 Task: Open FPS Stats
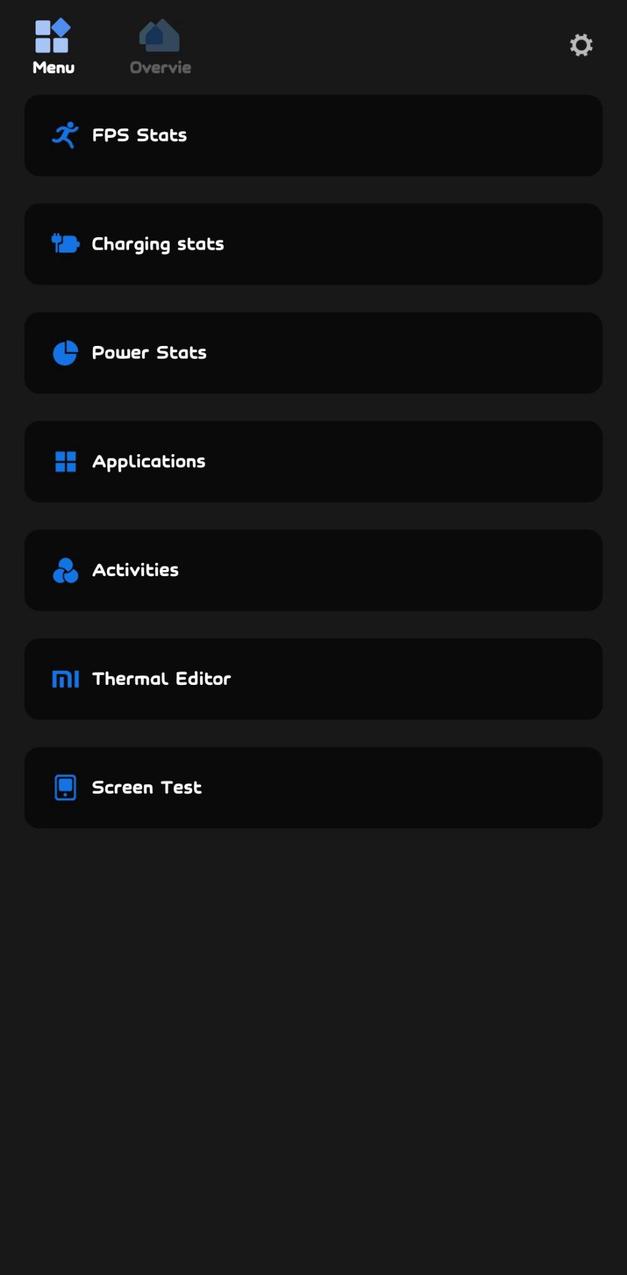tap(313, 136)
